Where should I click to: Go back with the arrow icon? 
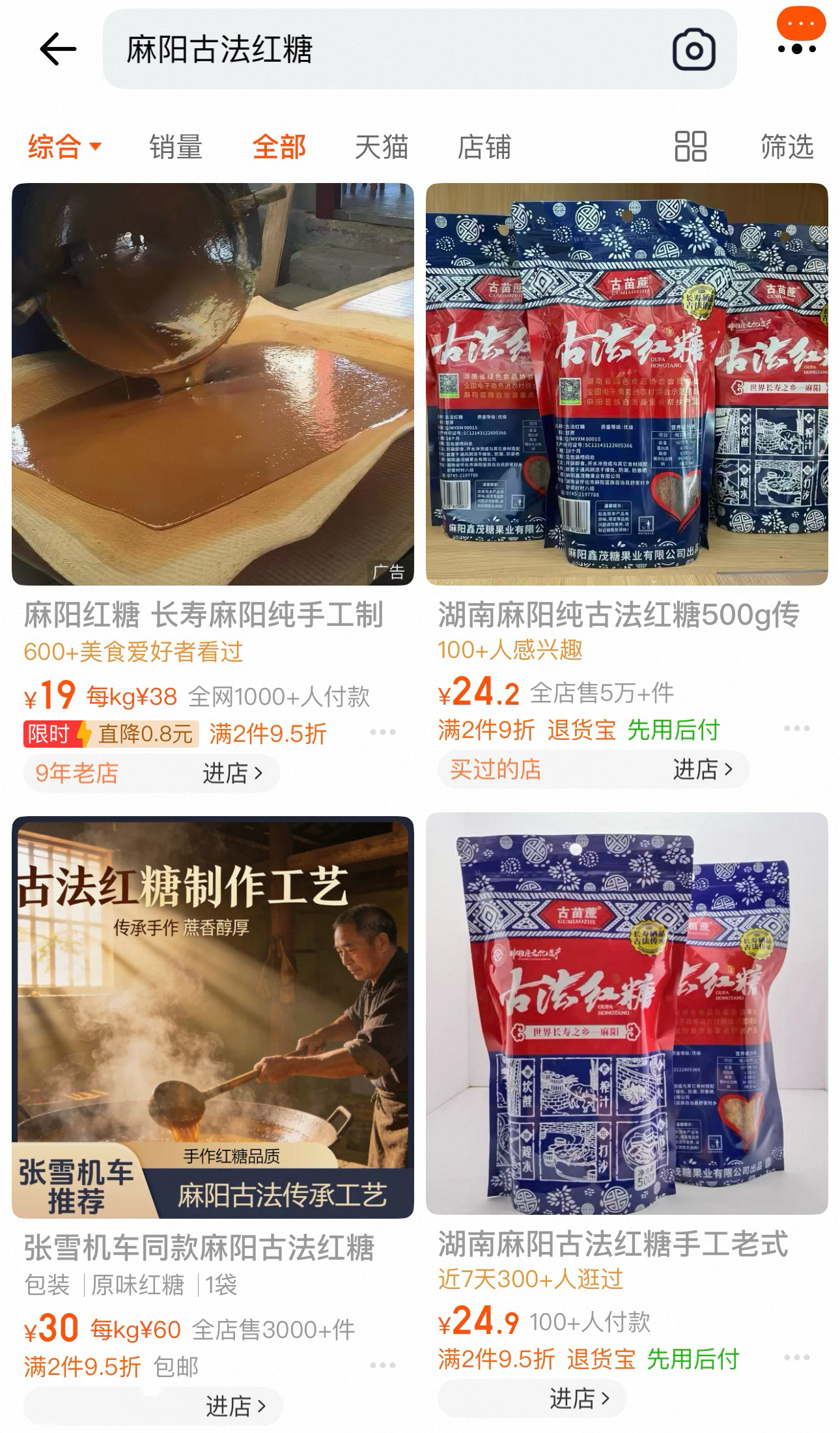58,49
